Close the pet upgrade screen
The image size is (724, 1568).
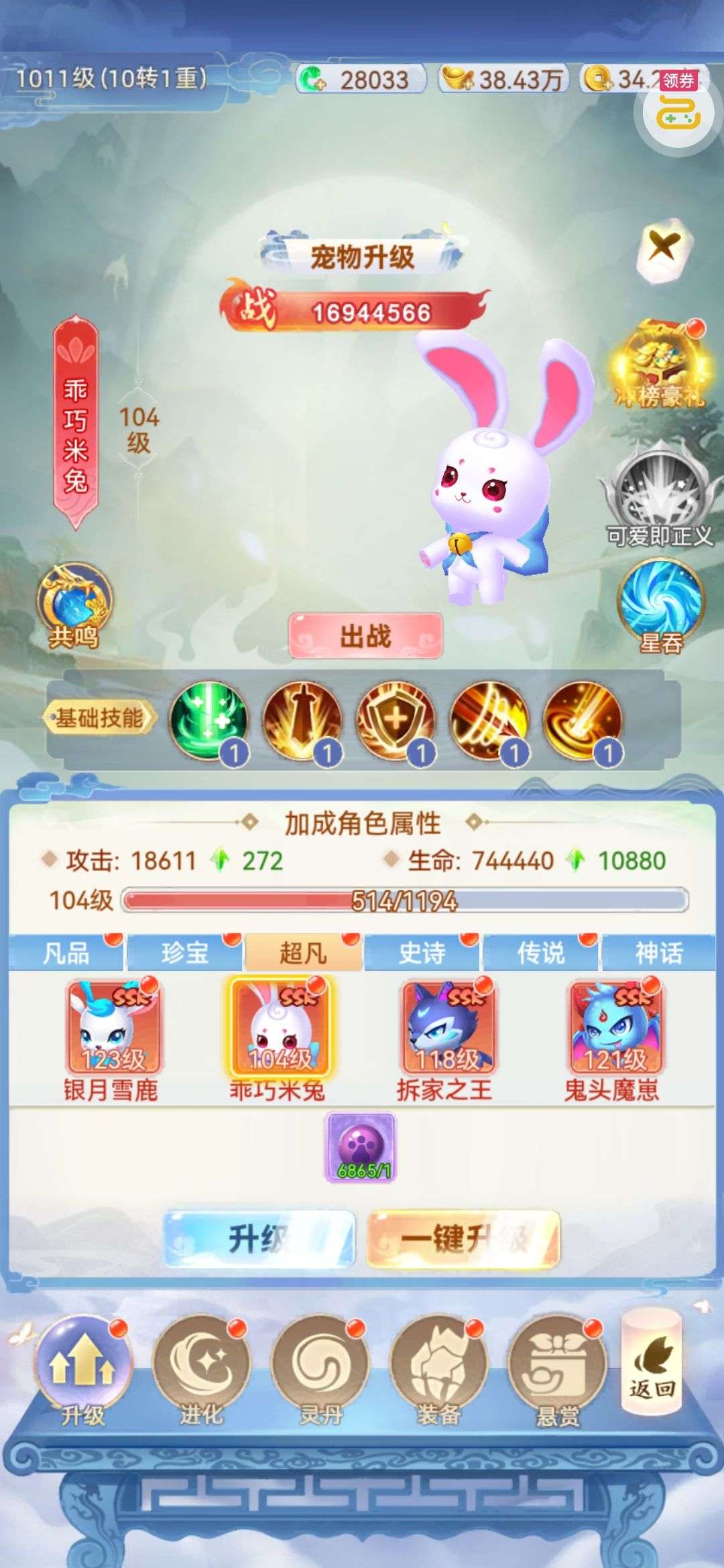[x=662, y=247]
